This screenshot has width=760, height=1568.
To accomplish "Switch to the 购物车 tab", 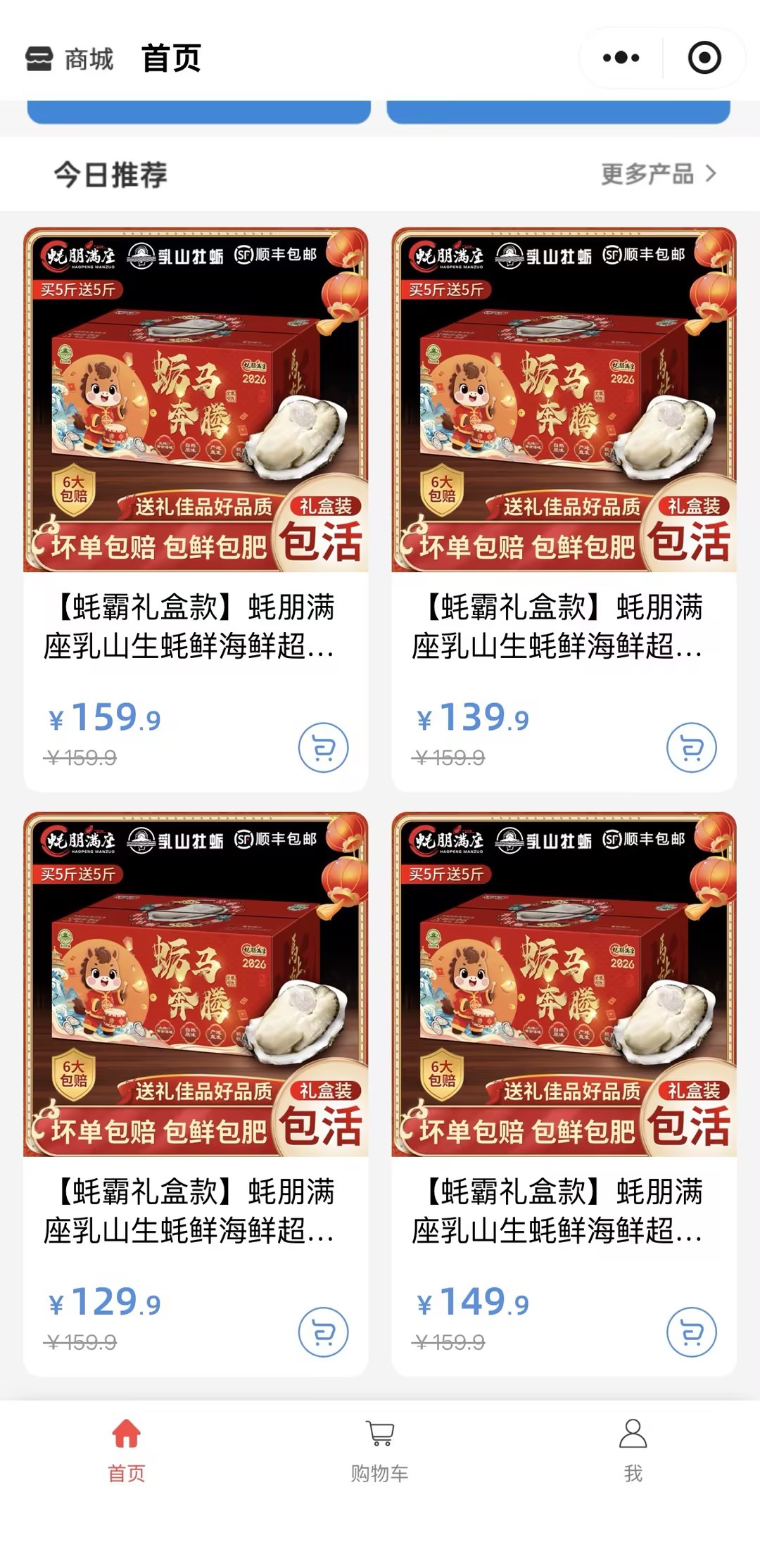I will click(x=380, y=1450).
